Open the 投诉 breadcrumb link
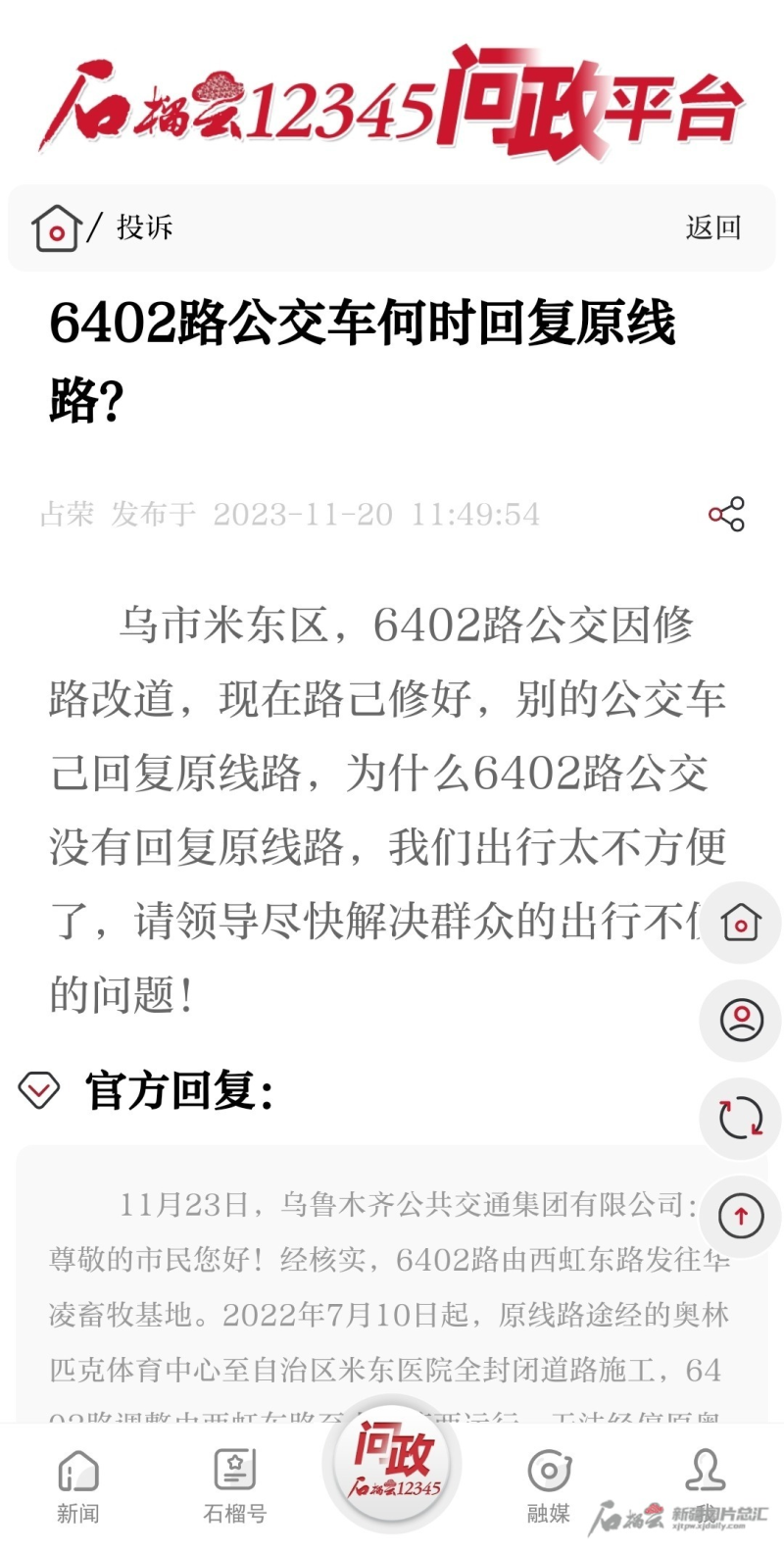Viewport: 784px width, 1553px height. click(145, 227)
